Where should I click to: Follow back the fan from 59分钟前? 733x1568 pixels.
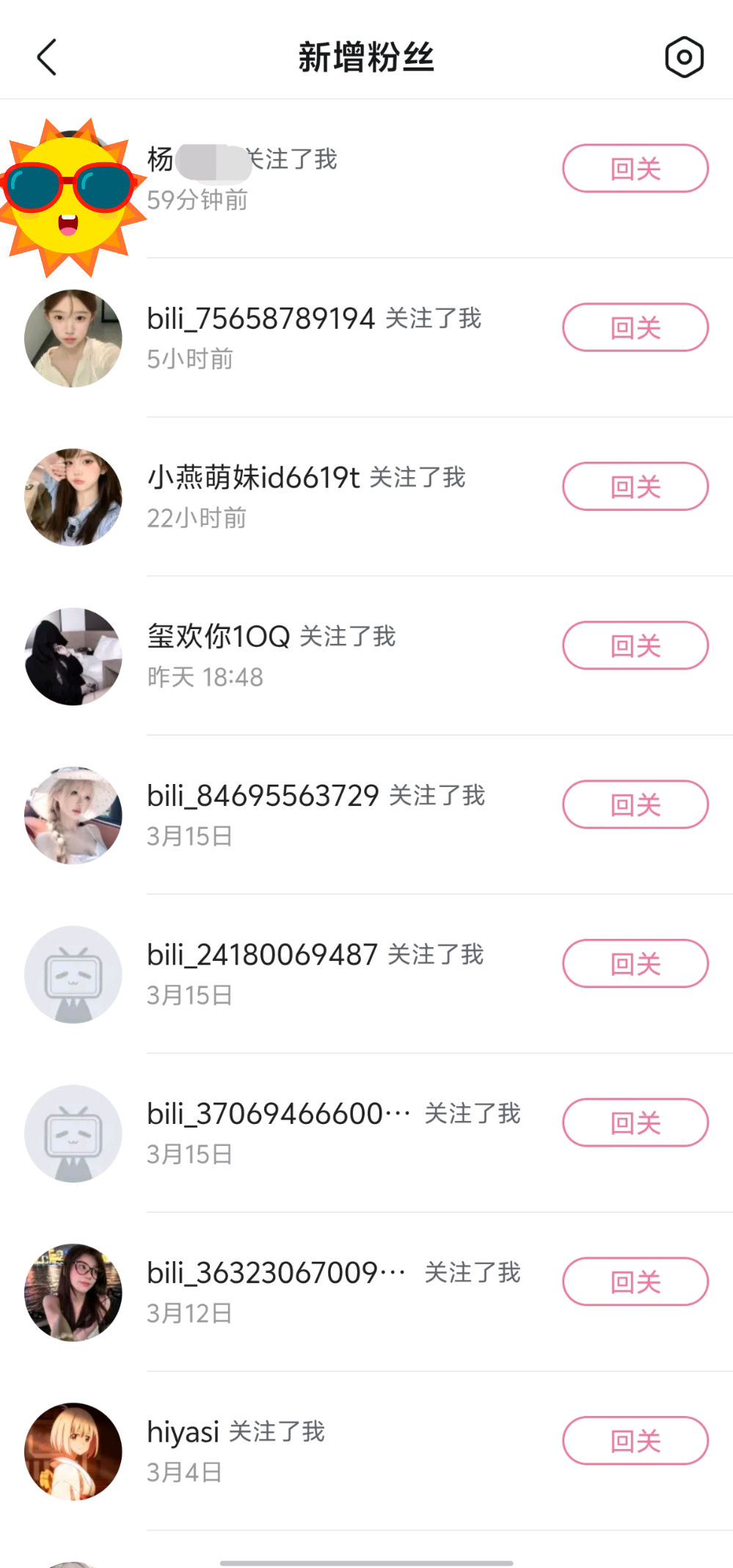tap(635, 169)
